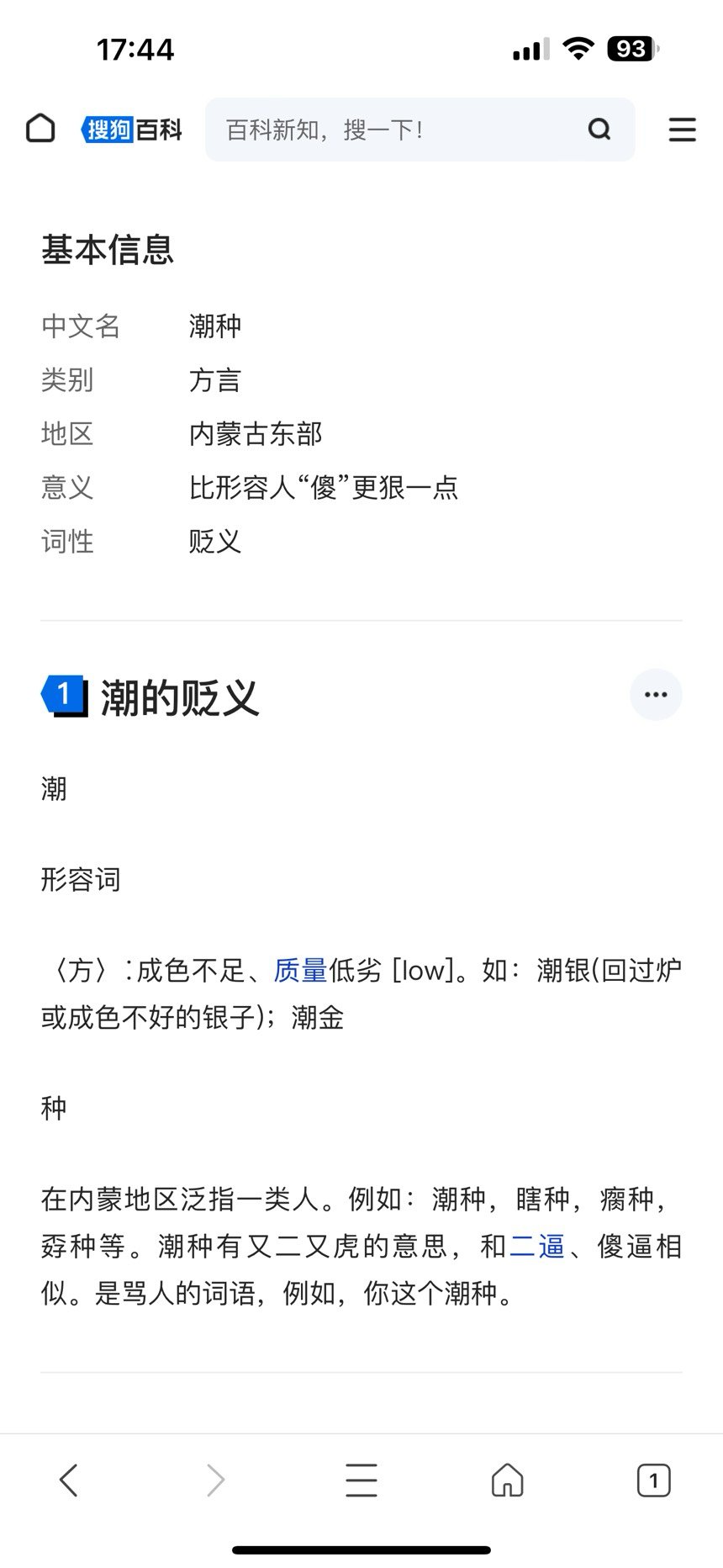Go to the browser home page
Image resolution: width=723 pixels, height=1568 pixels.
point(508,1480)
